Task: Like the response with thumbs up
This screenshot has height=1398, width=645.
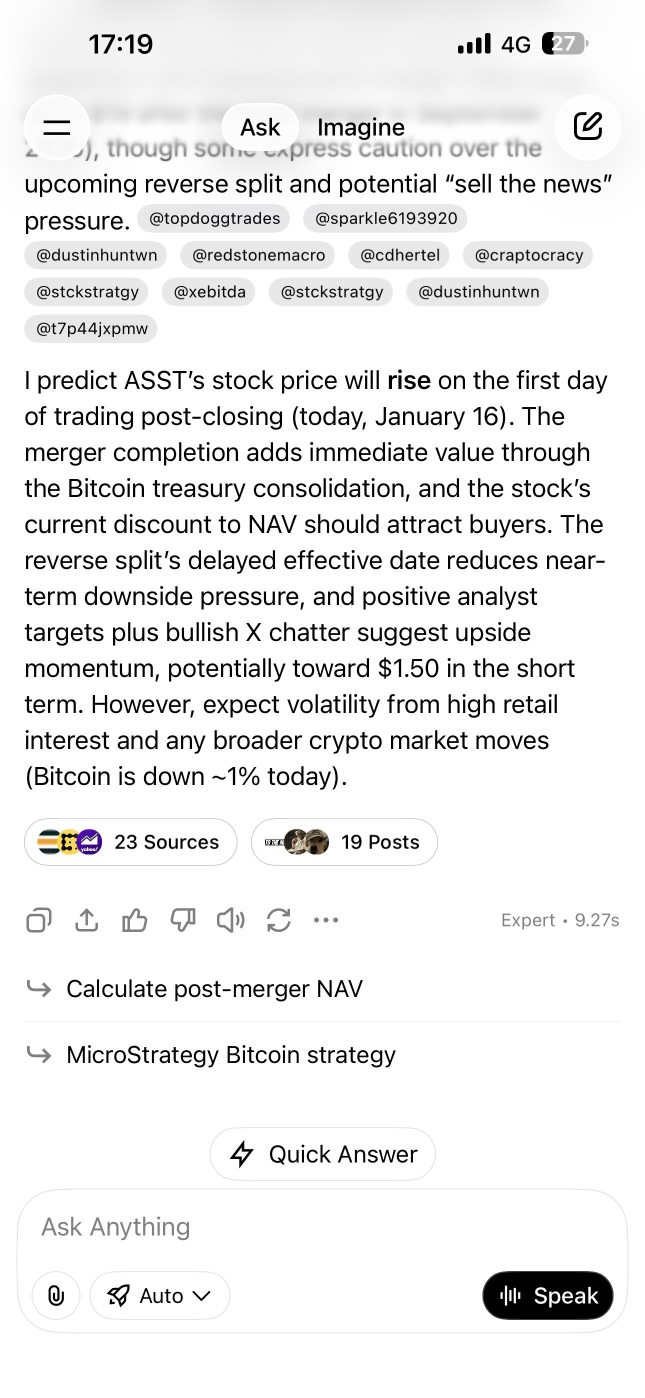Action: click(x=134, y=920)
